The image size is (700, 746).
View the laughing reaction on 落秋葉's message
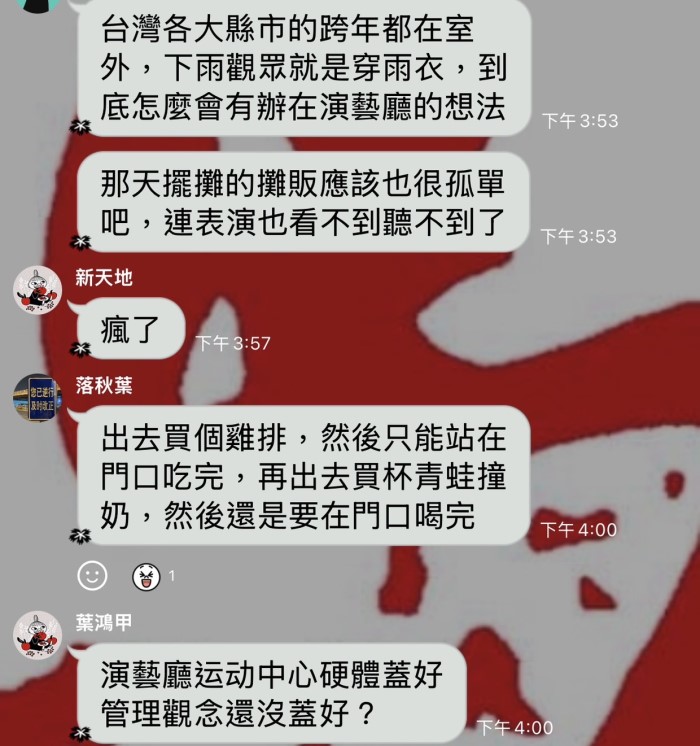coord(146,575)
